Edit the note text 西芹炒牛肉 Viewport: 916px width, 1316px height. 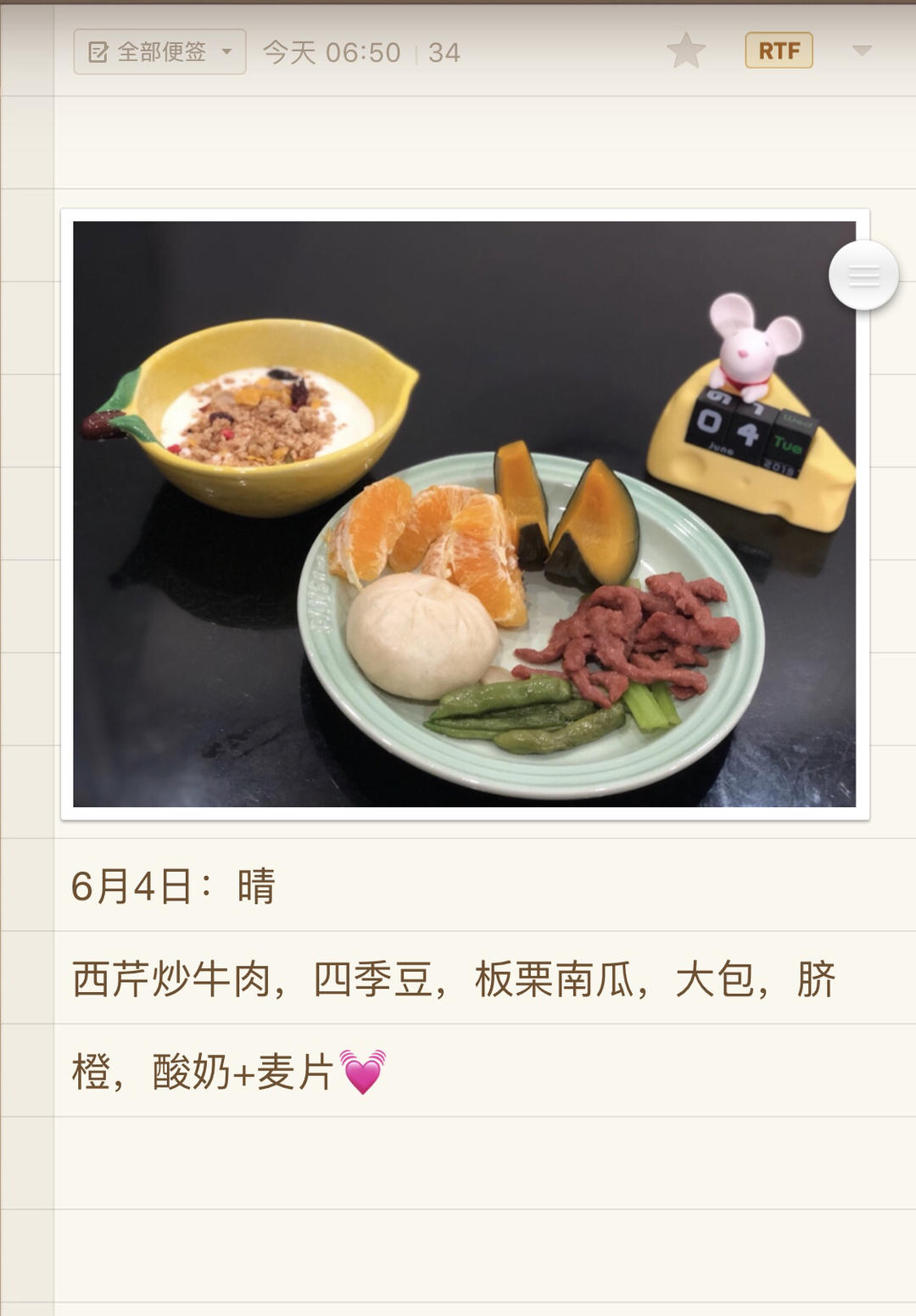tap(170, 979)
